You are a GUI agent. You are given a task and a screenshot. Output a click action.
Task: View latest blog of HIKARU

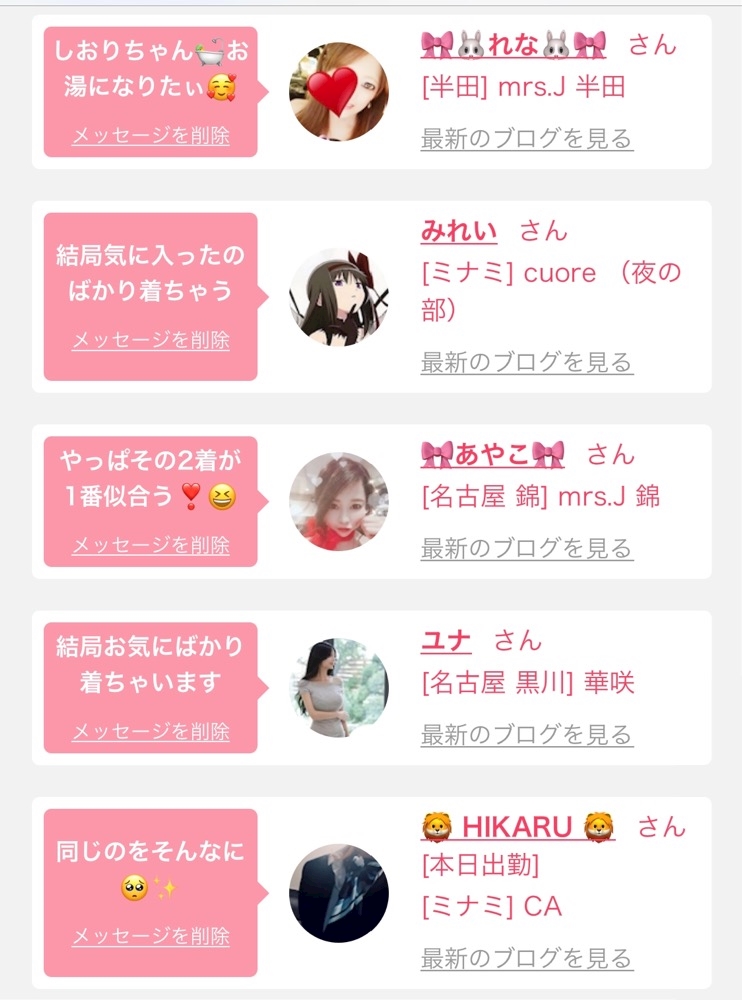(x=527, y=958)
